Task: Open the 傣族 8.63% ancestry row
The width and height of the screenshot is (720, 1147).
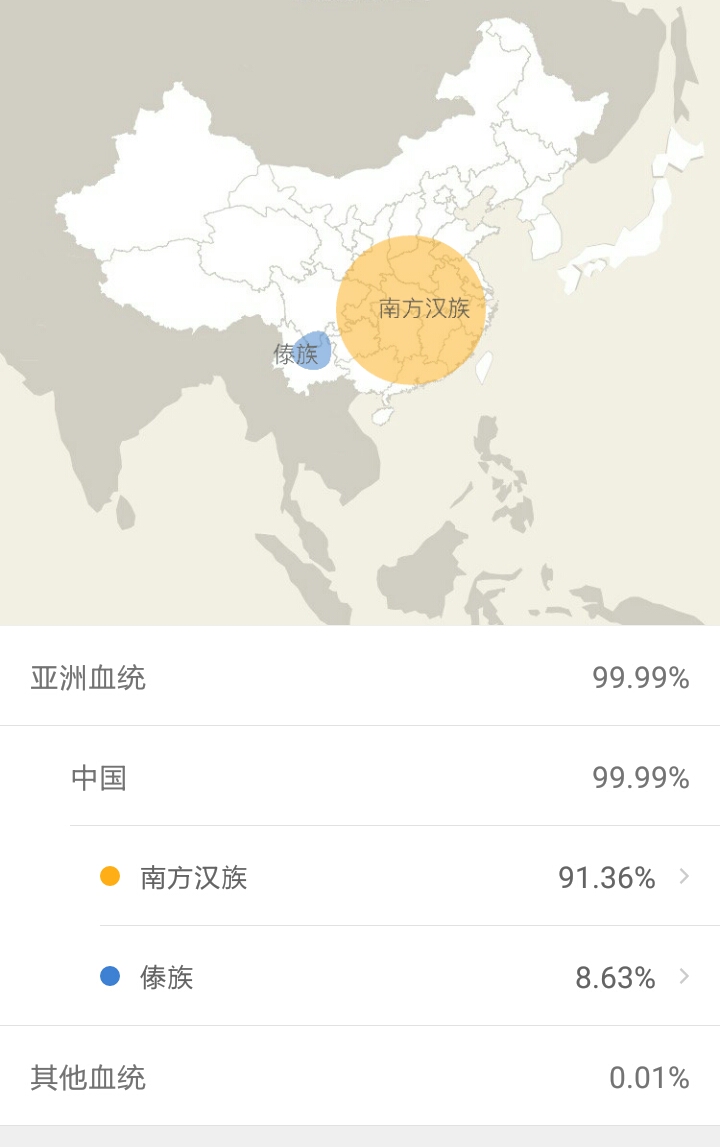Action: coord(400,977)
